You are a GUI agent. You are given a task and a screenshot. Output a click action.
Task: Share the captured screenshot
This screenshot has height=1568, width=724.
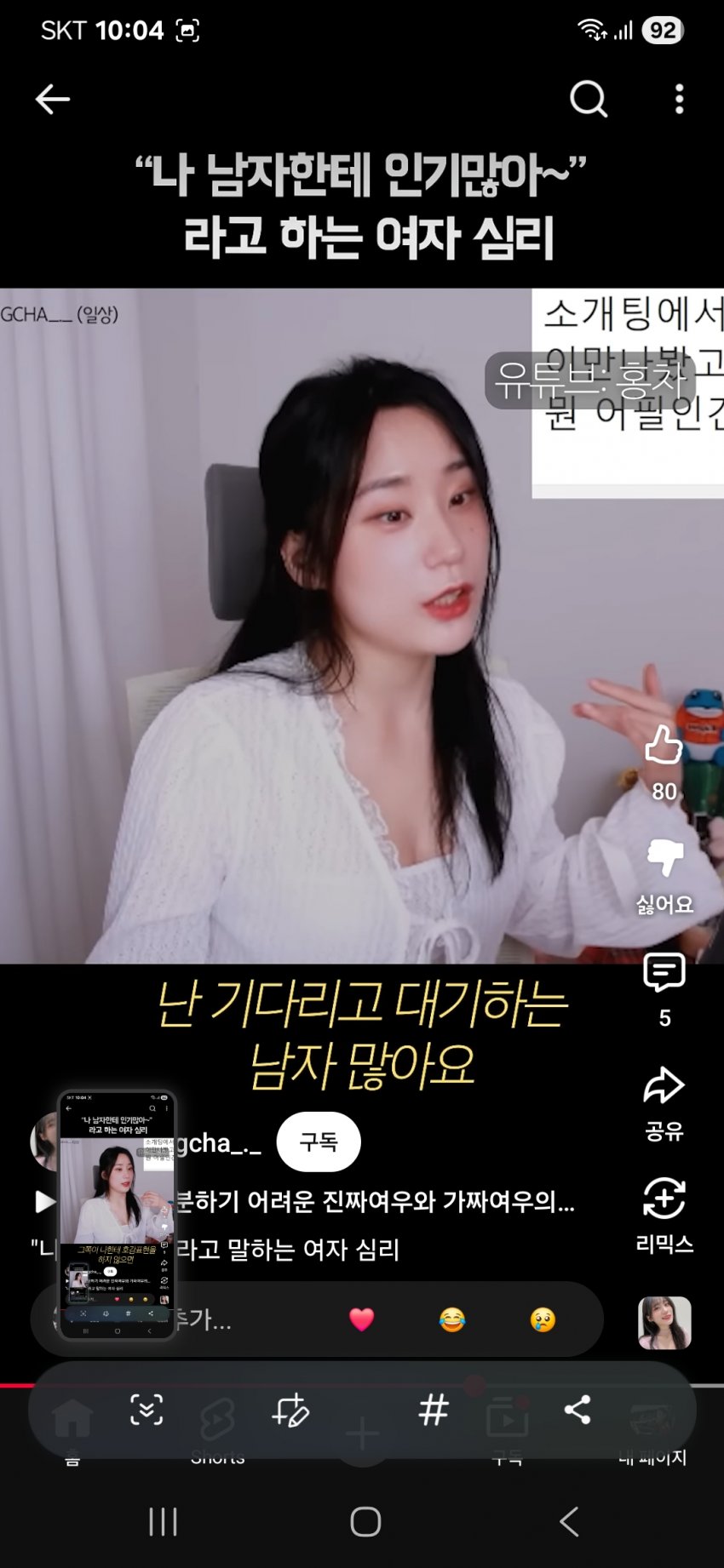[577, 1411]
